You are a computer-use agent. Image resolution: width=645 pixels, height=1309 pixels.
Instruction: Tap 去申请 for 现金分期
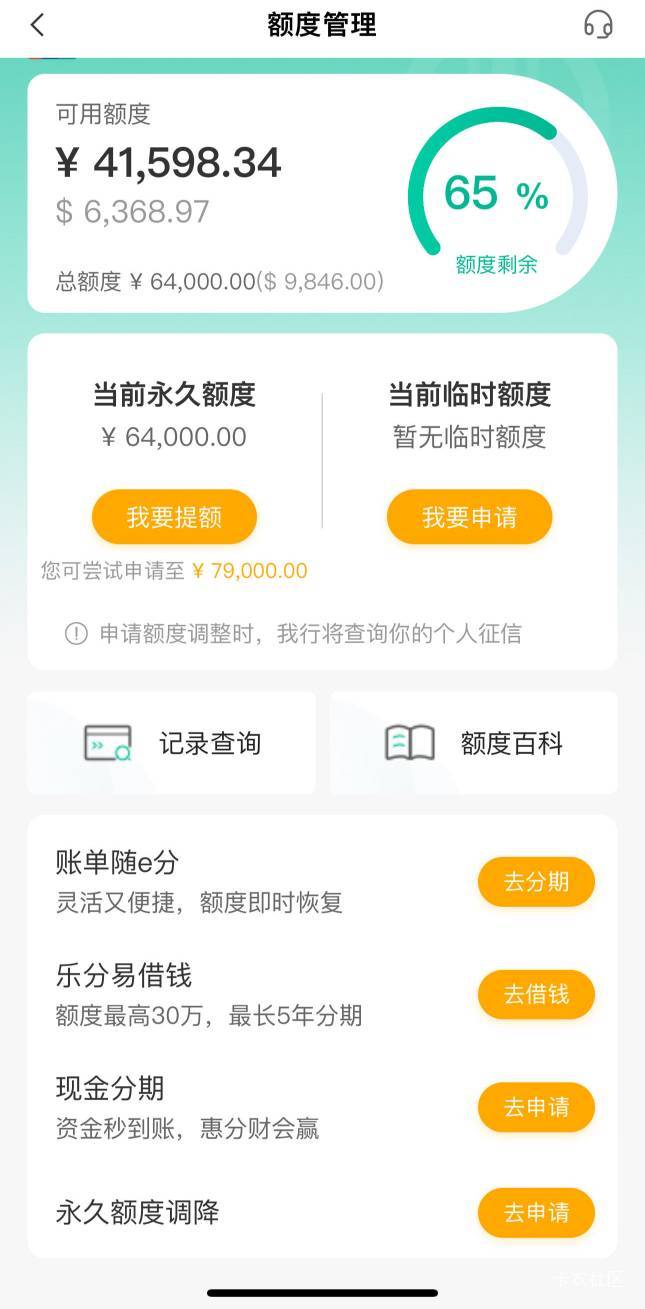point(536,1107)
